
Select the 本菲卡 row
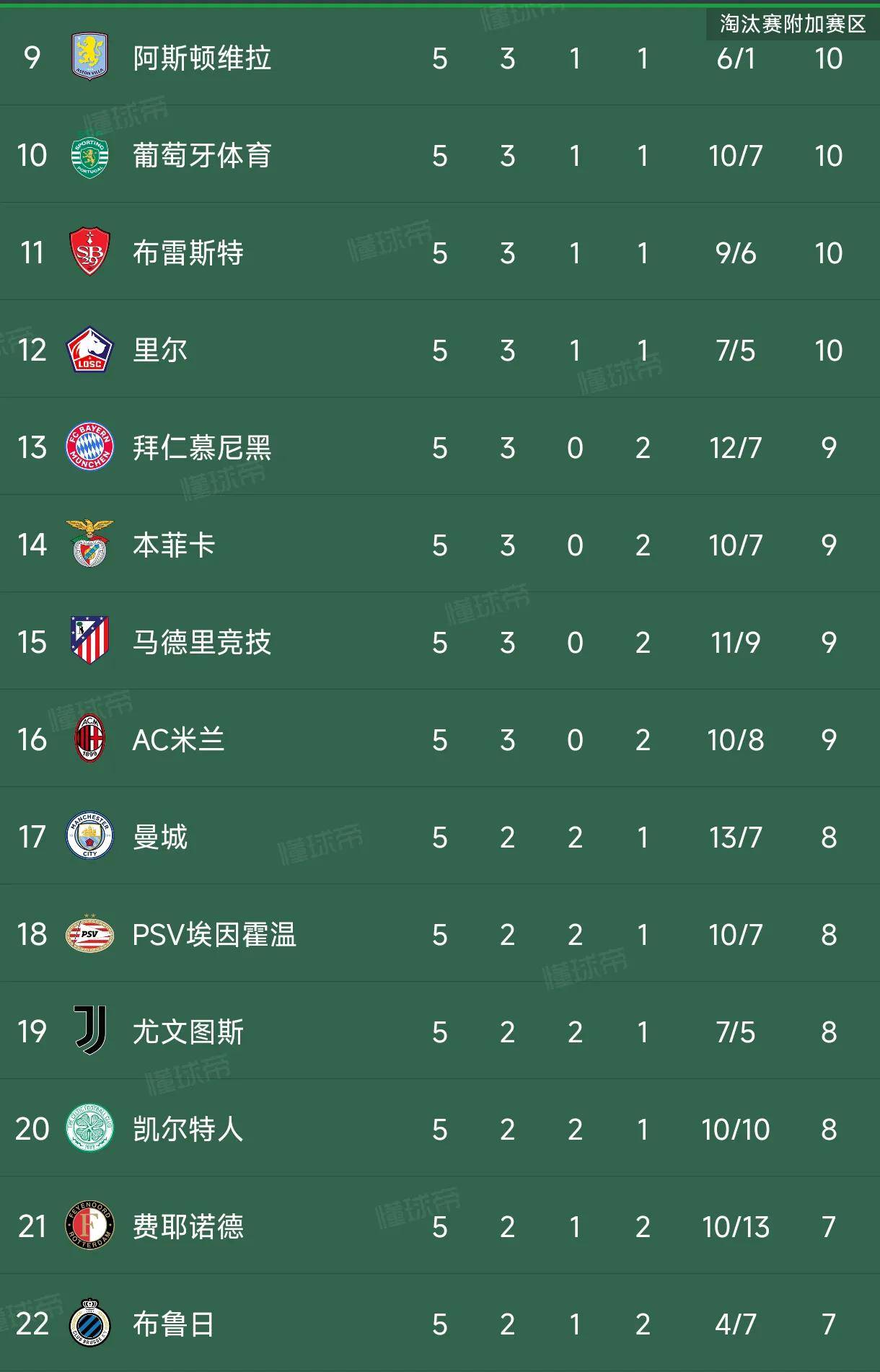click(x=174, y=545)
